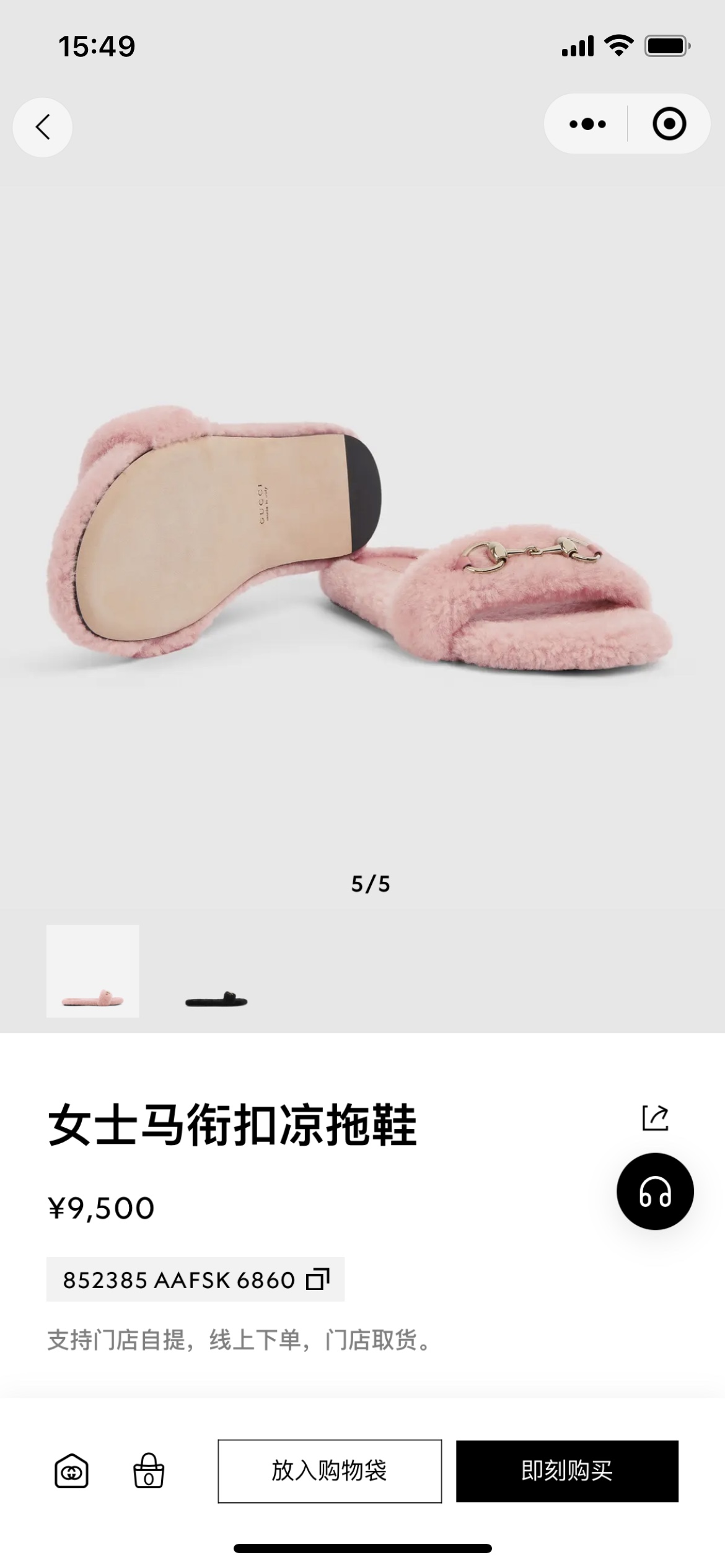Open the shopping bag
The width and height of the screenshot is (725, 1568).
pyautogui.click(x=149, y=1471)
